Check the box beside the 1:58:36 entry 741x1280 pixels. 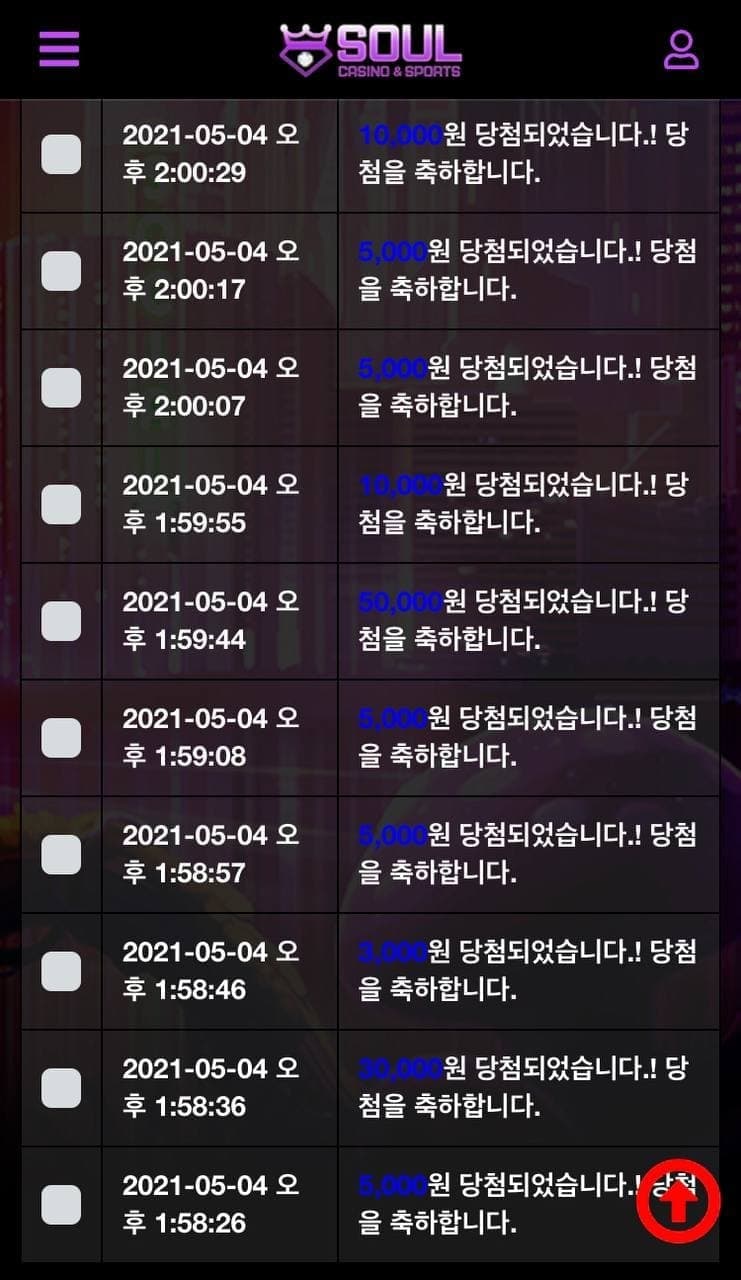tap(61, 1088)
